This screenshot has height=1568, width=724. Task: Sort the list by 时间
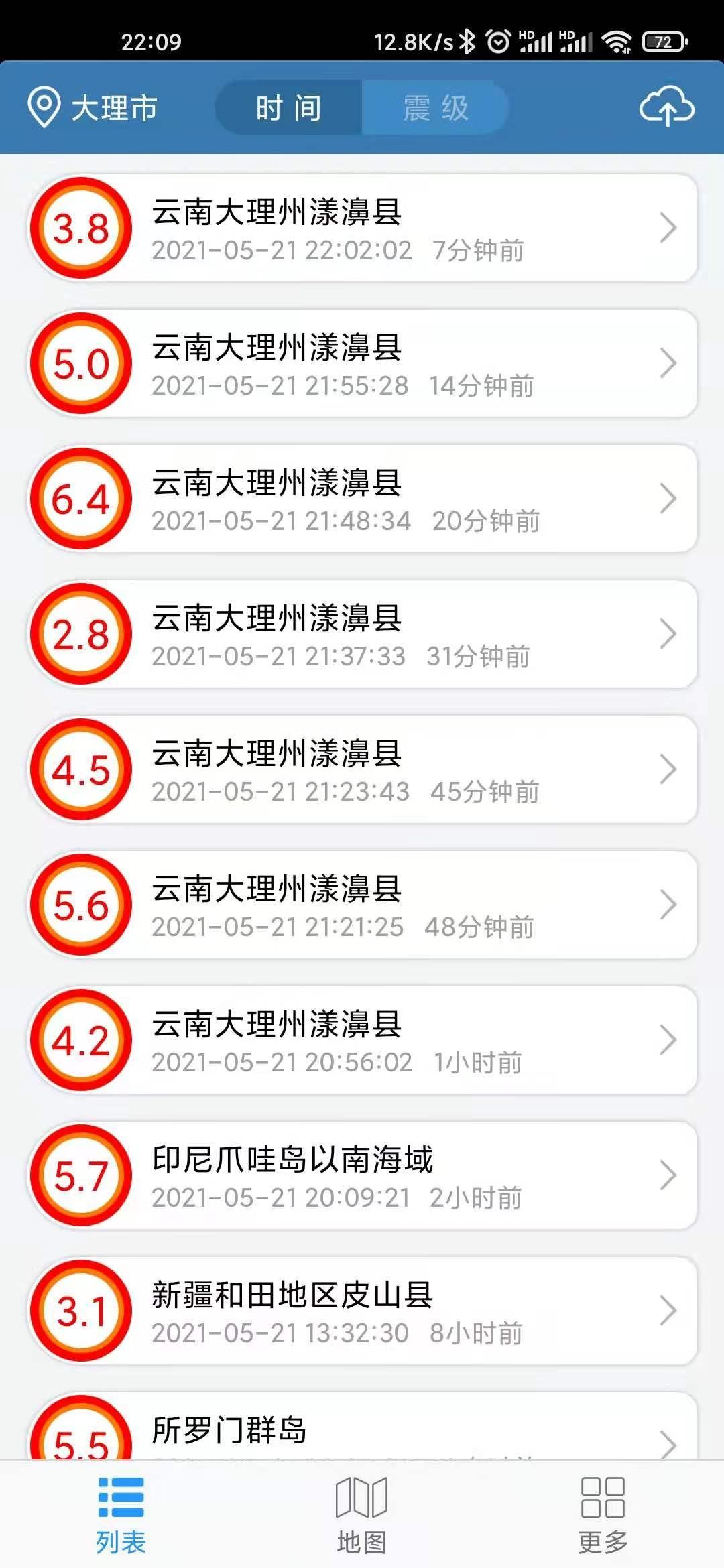[289, 108]
